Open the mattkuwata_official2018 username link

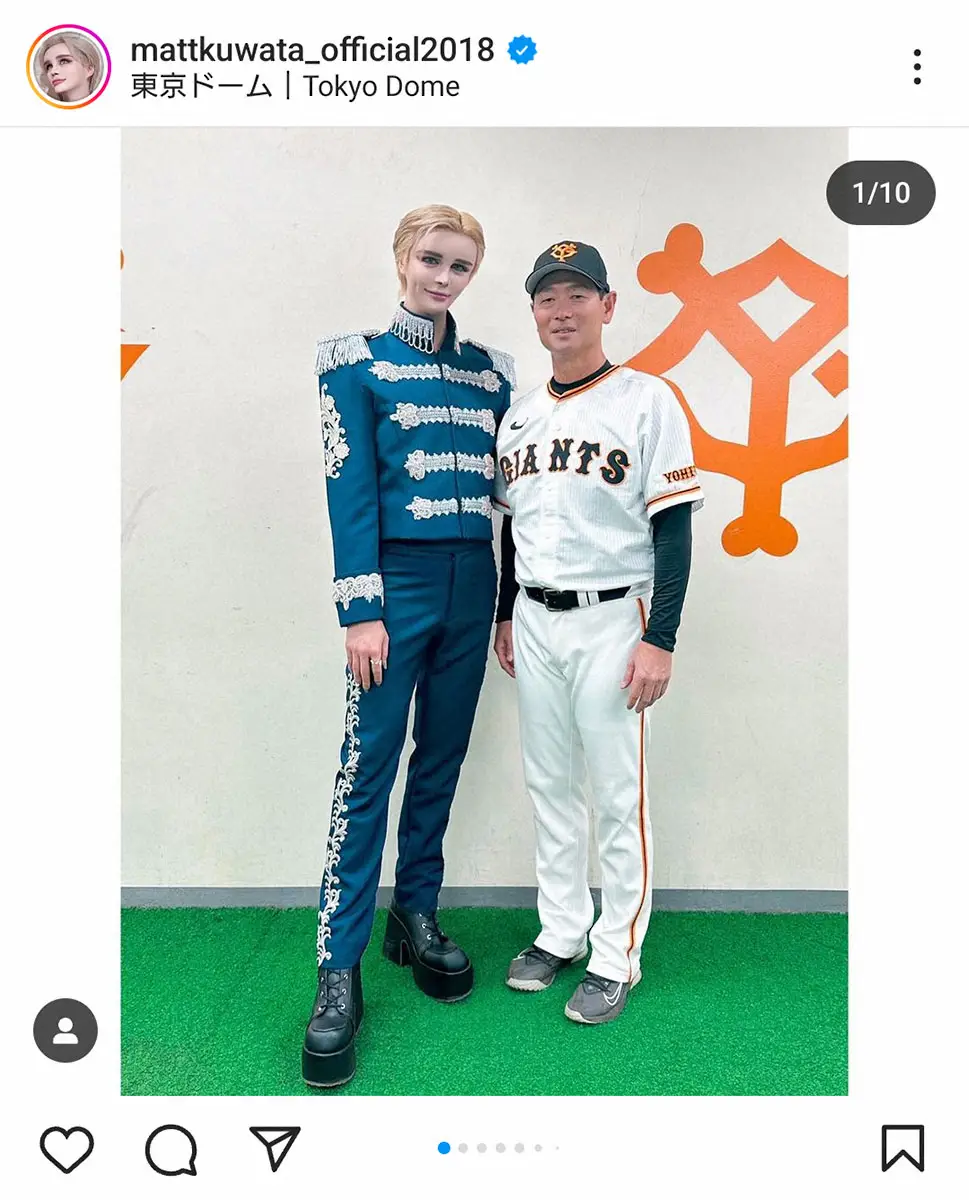click(x=312, y=49)
